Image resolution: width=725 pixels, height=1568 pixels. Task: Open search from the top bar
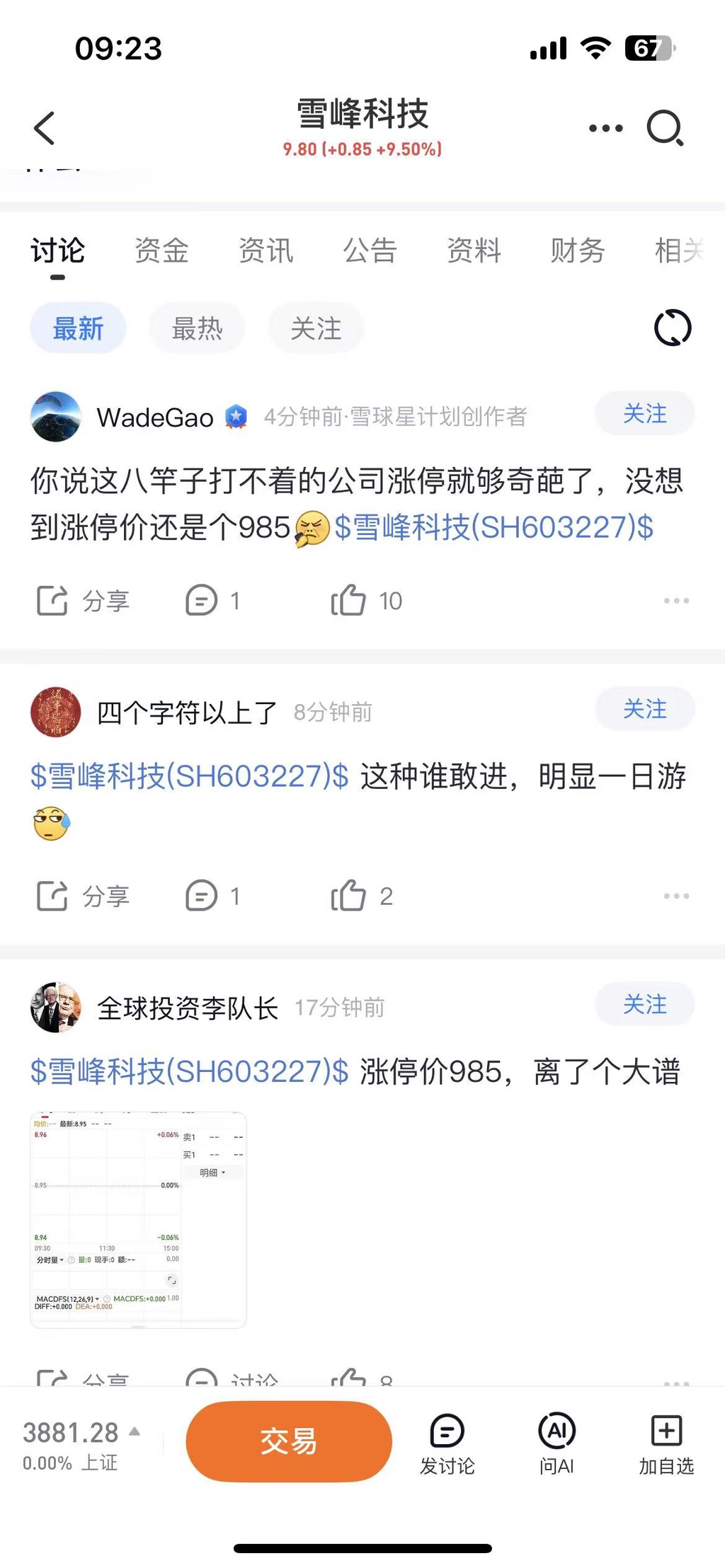click(665, 128)
